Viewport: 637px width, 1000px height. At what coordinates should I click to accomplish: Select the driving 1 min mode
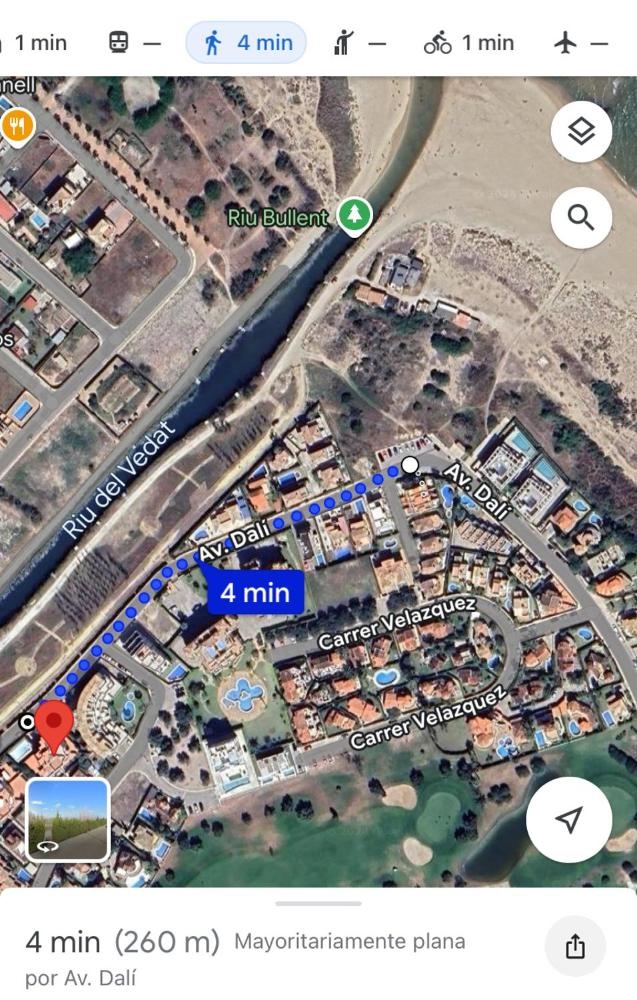pos(35,43)
